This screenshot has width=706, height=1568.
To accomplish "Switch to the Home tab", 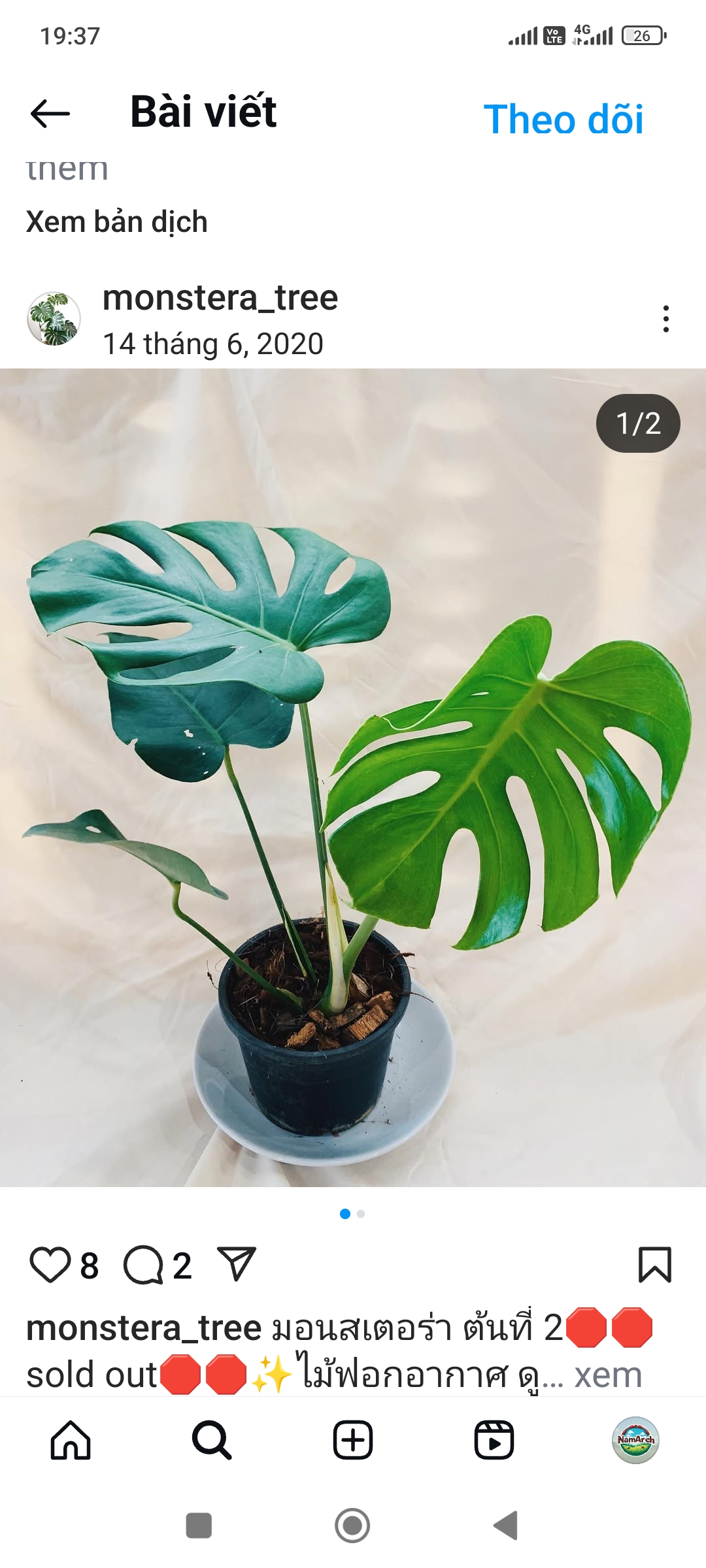I will 71,1440.
